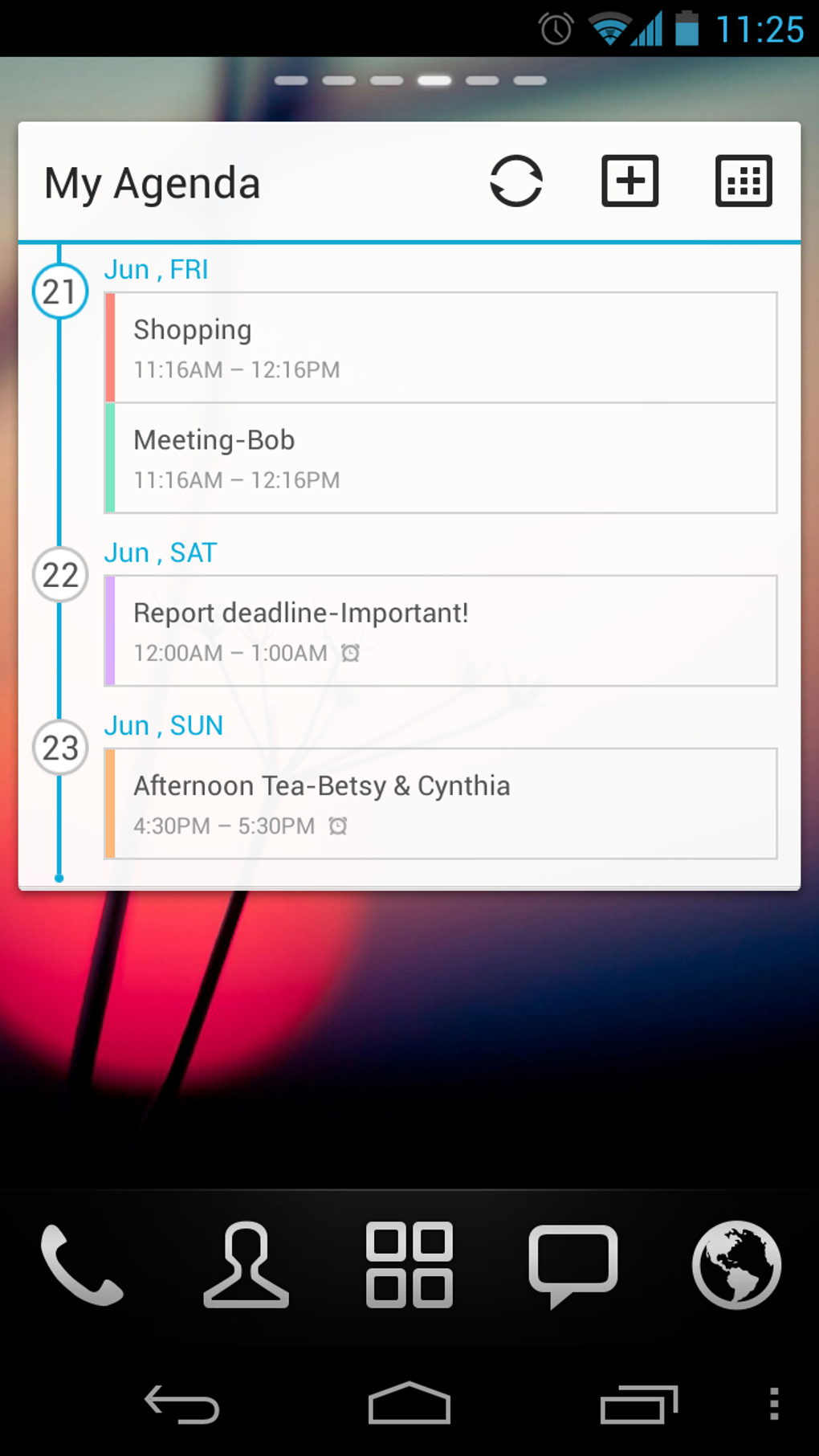Select the My Agenda widget title
819x1456 pixels.
tap(152, 182)
